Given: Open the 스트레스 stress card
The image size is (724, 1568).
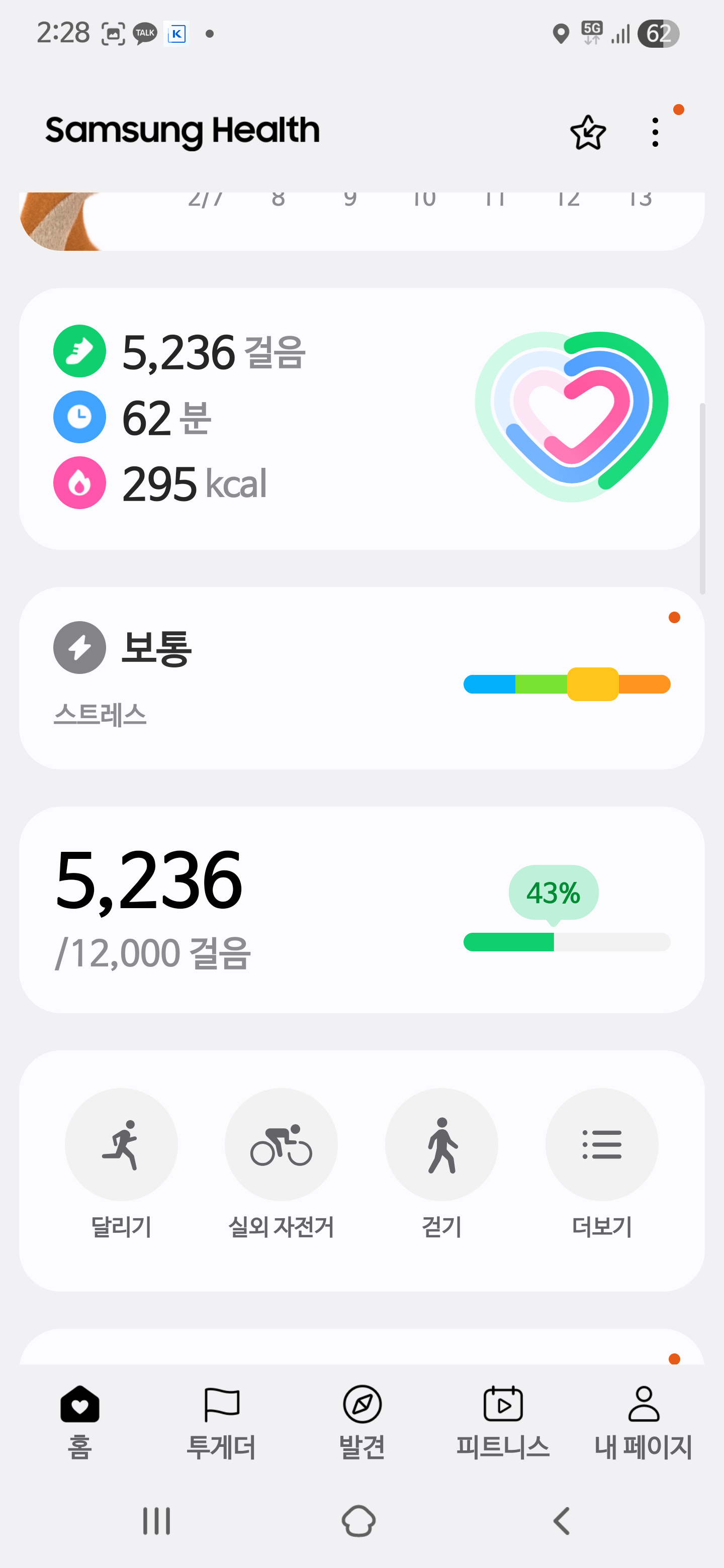Looking at the screenshot, I should click(x=361, y=677).
